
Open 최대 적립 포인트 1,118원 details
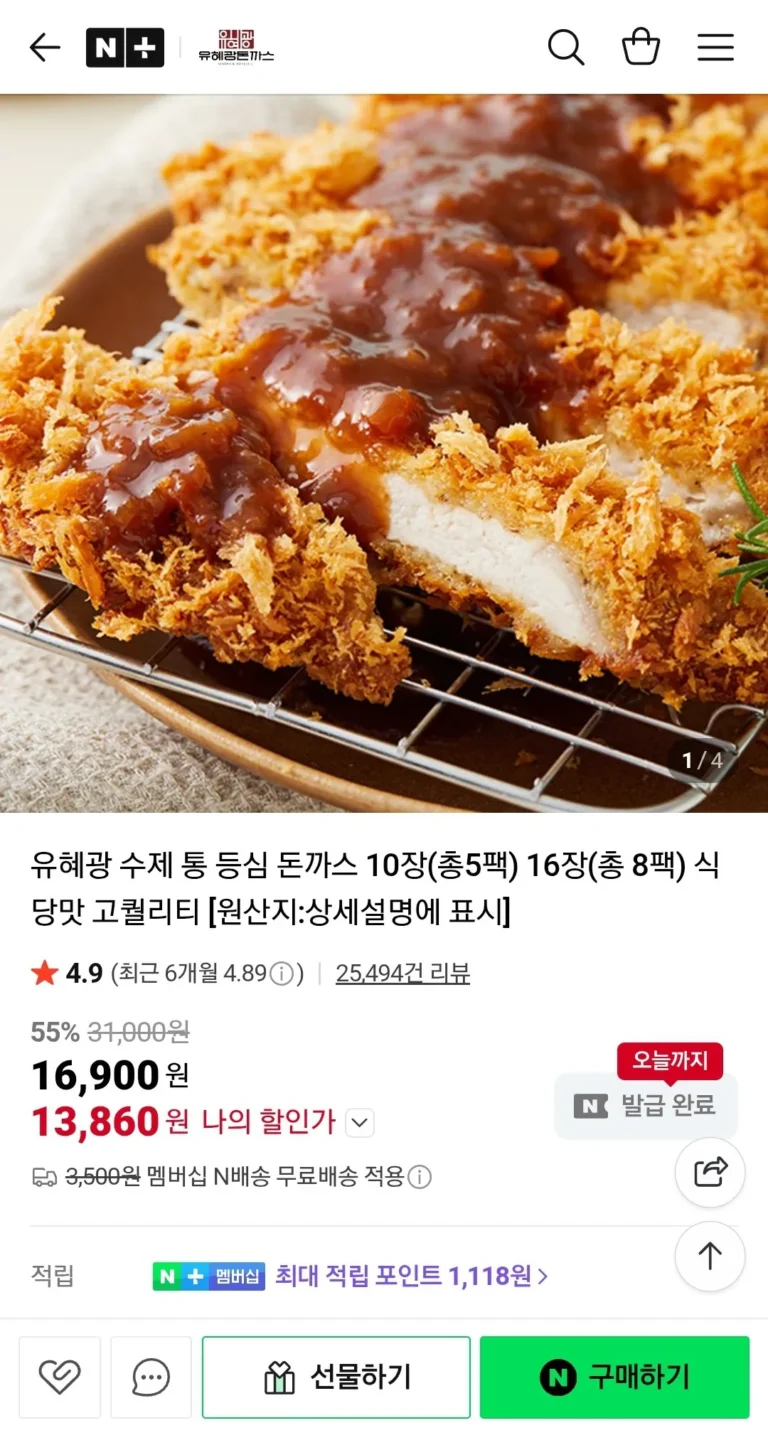(410, 1276)
